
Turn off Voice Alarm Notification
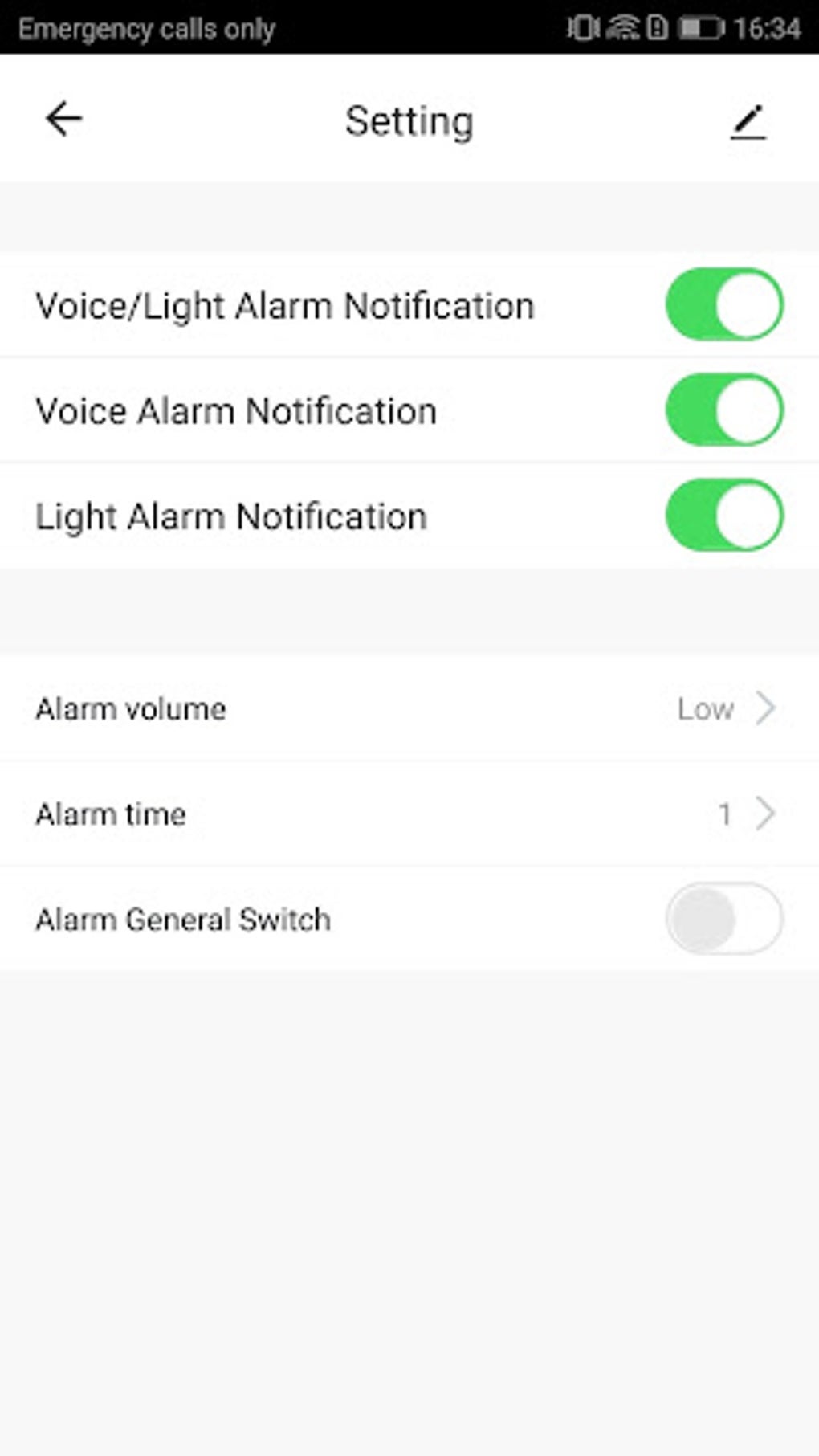[x=724, y=410]
